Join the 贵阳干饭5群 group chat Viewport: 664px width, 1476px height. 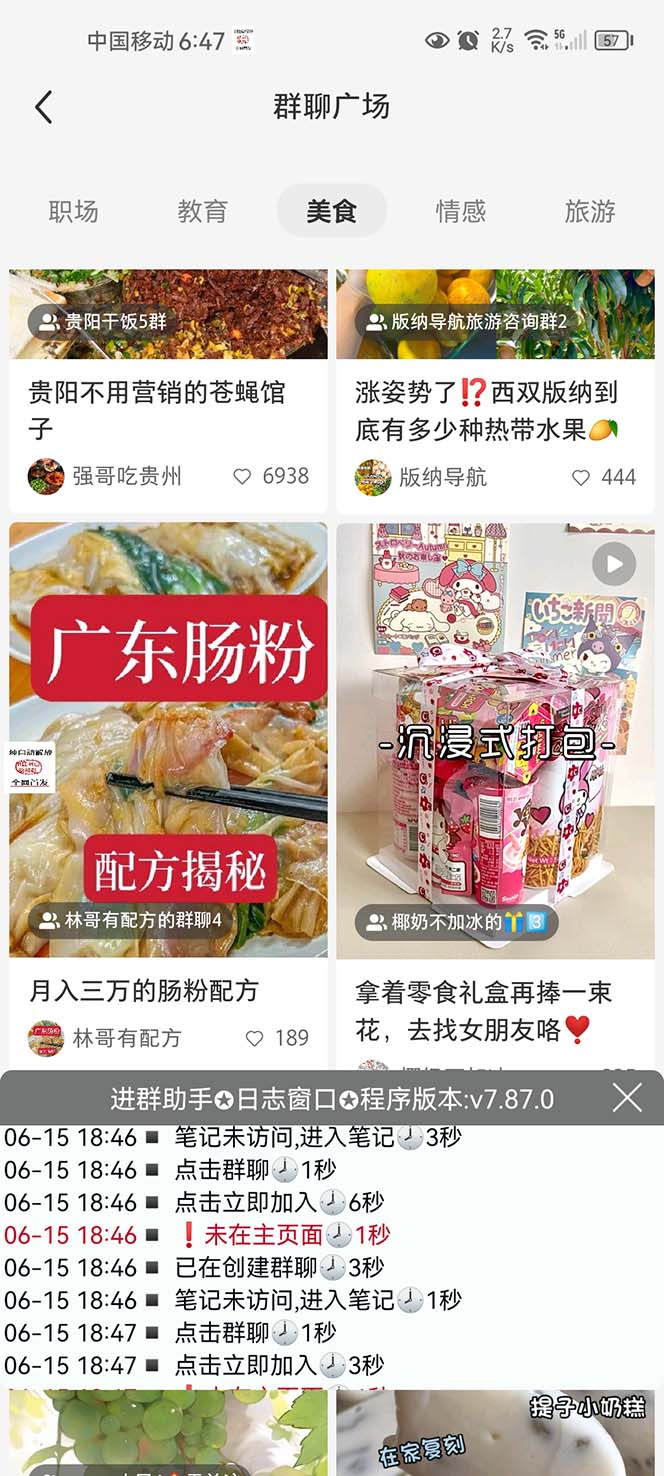pyautogui.click(x=103, y=322)
